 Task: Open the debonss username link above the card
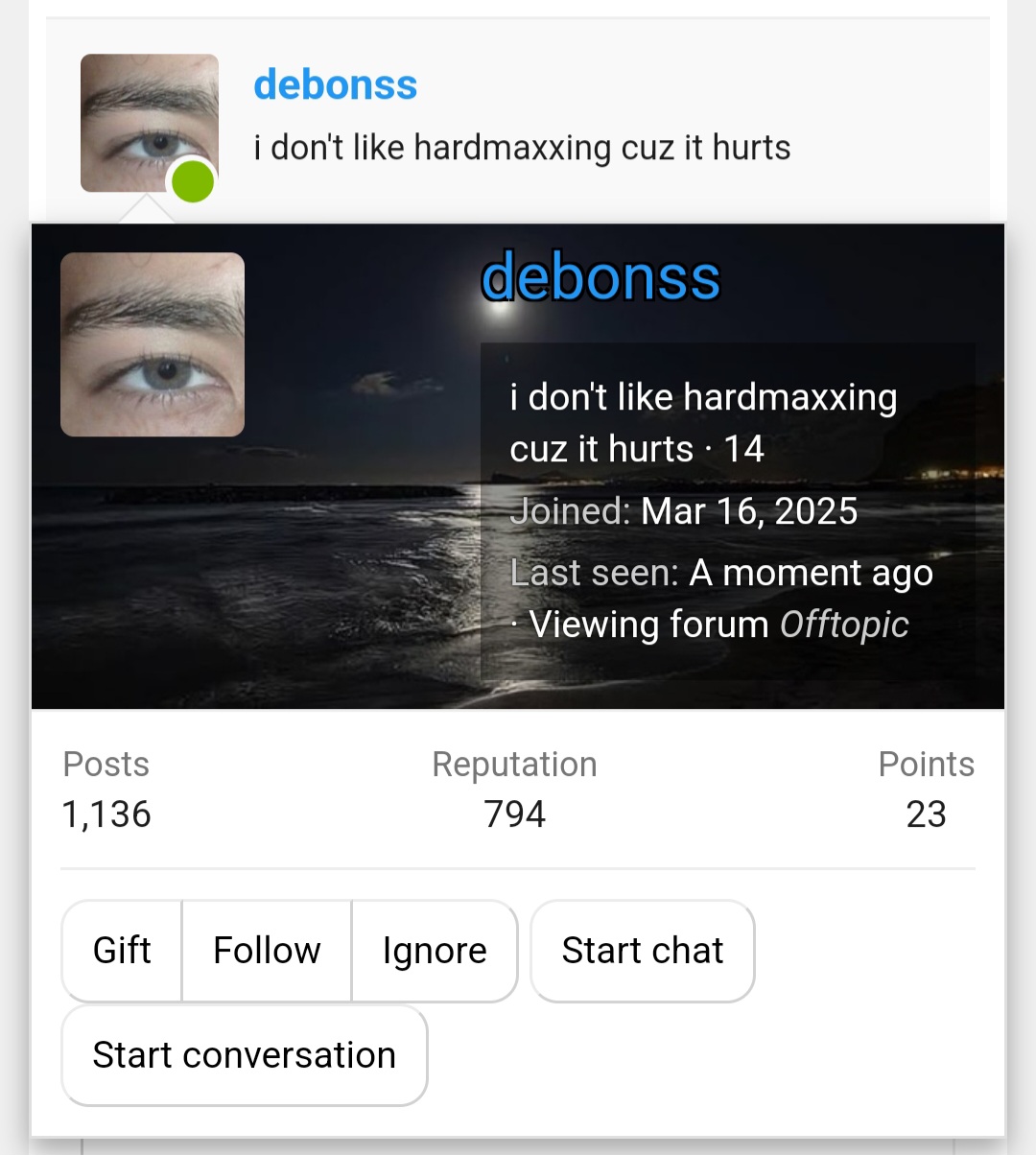(335, 84)
